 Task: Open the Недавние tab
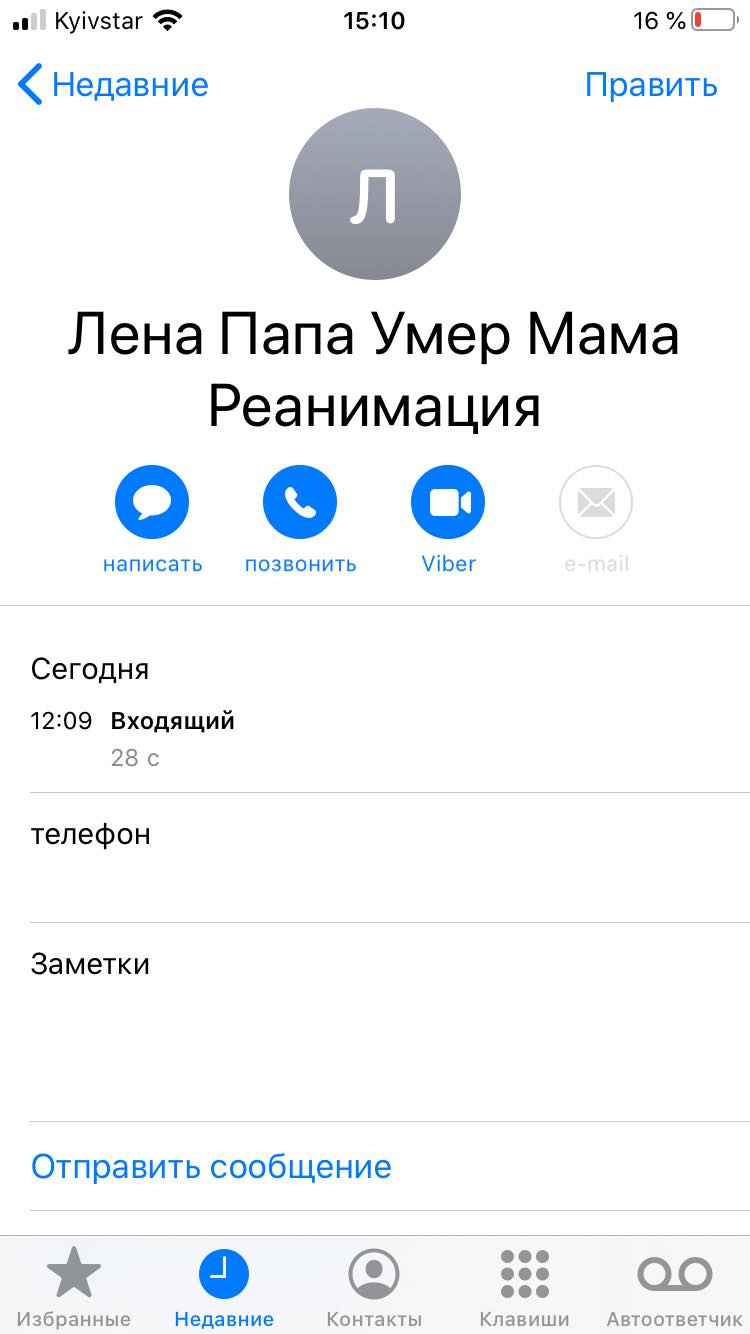coord(224,1287)
